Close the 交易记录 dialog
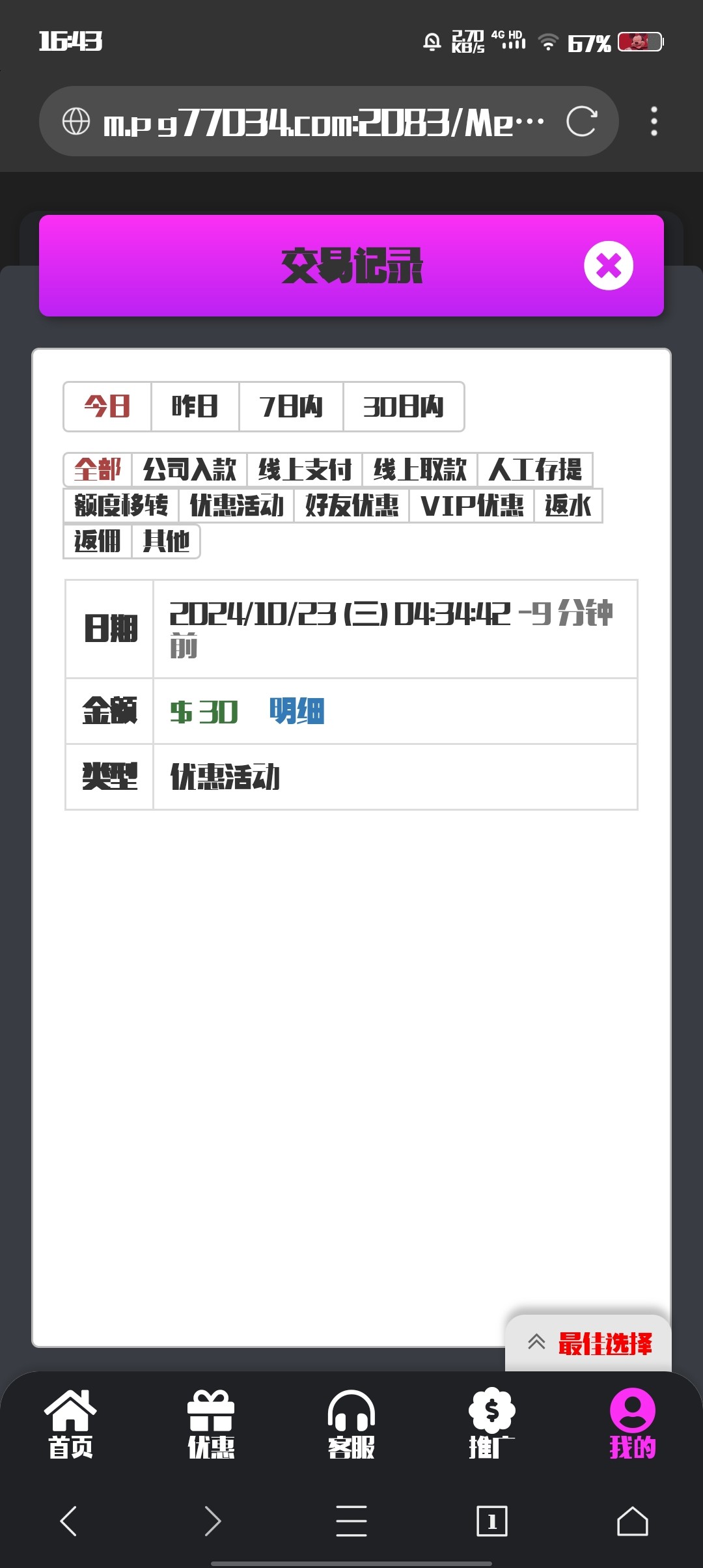The image size is (703, 1568). click(x=609, y=266)
